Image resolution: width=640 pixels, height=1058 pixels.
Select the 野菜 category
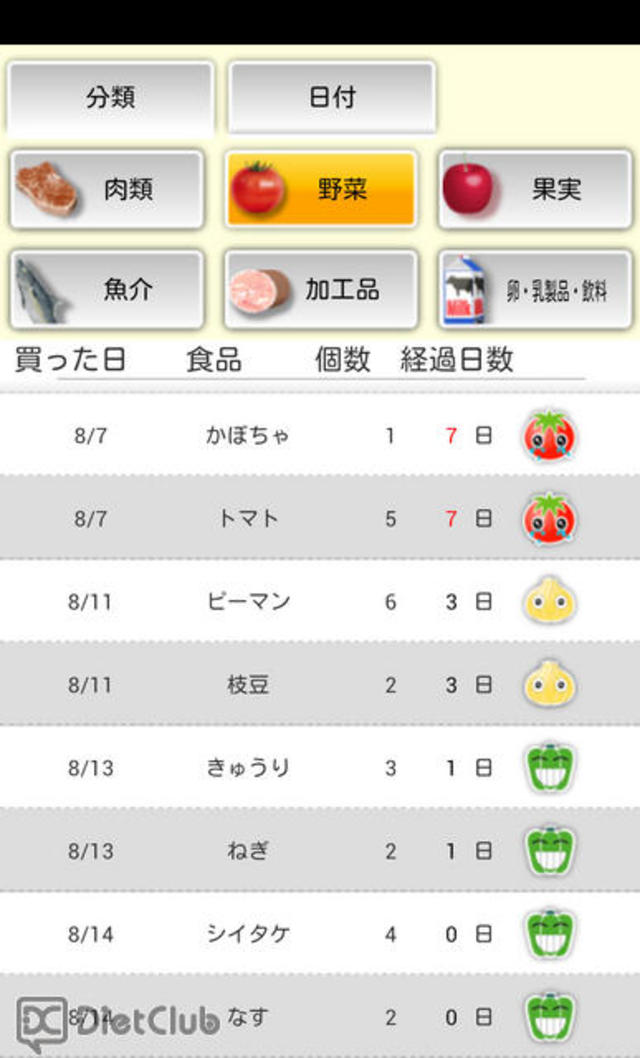coord(320,189)
